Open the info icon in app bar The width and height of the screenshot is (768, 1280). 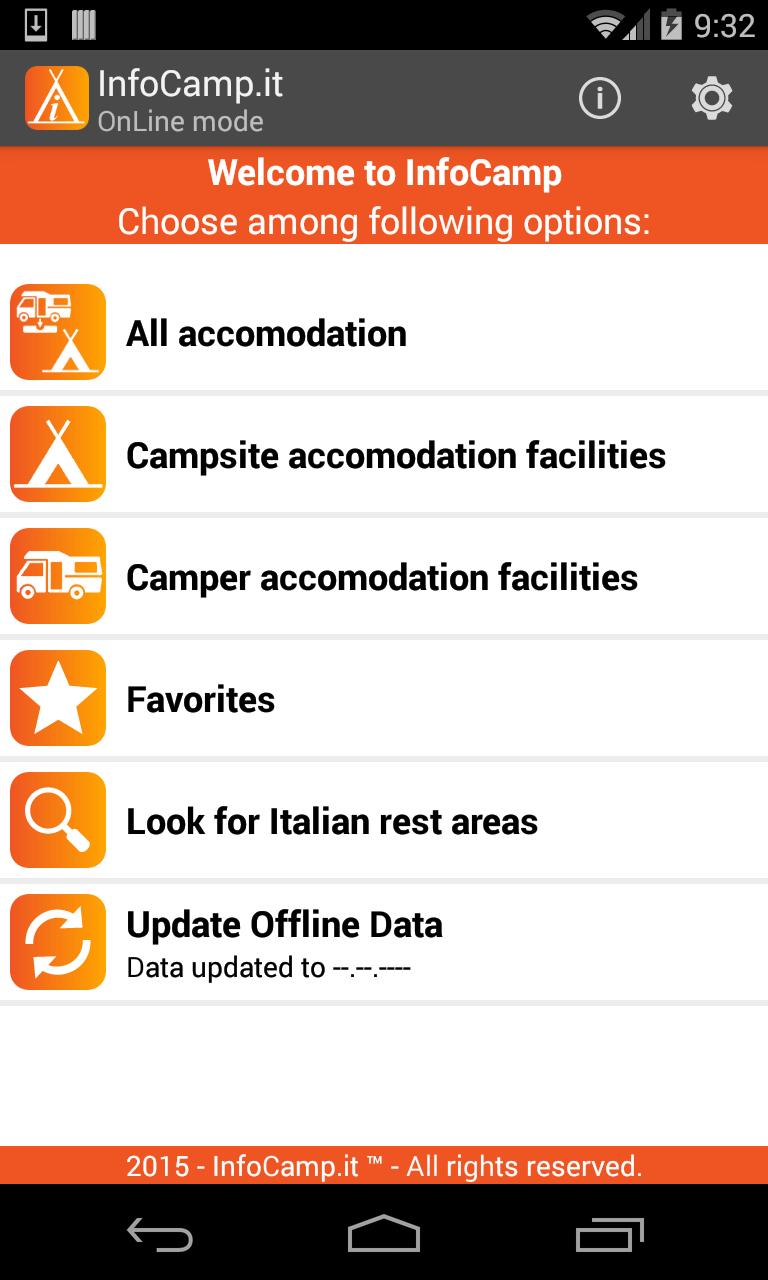pos(600,98)
